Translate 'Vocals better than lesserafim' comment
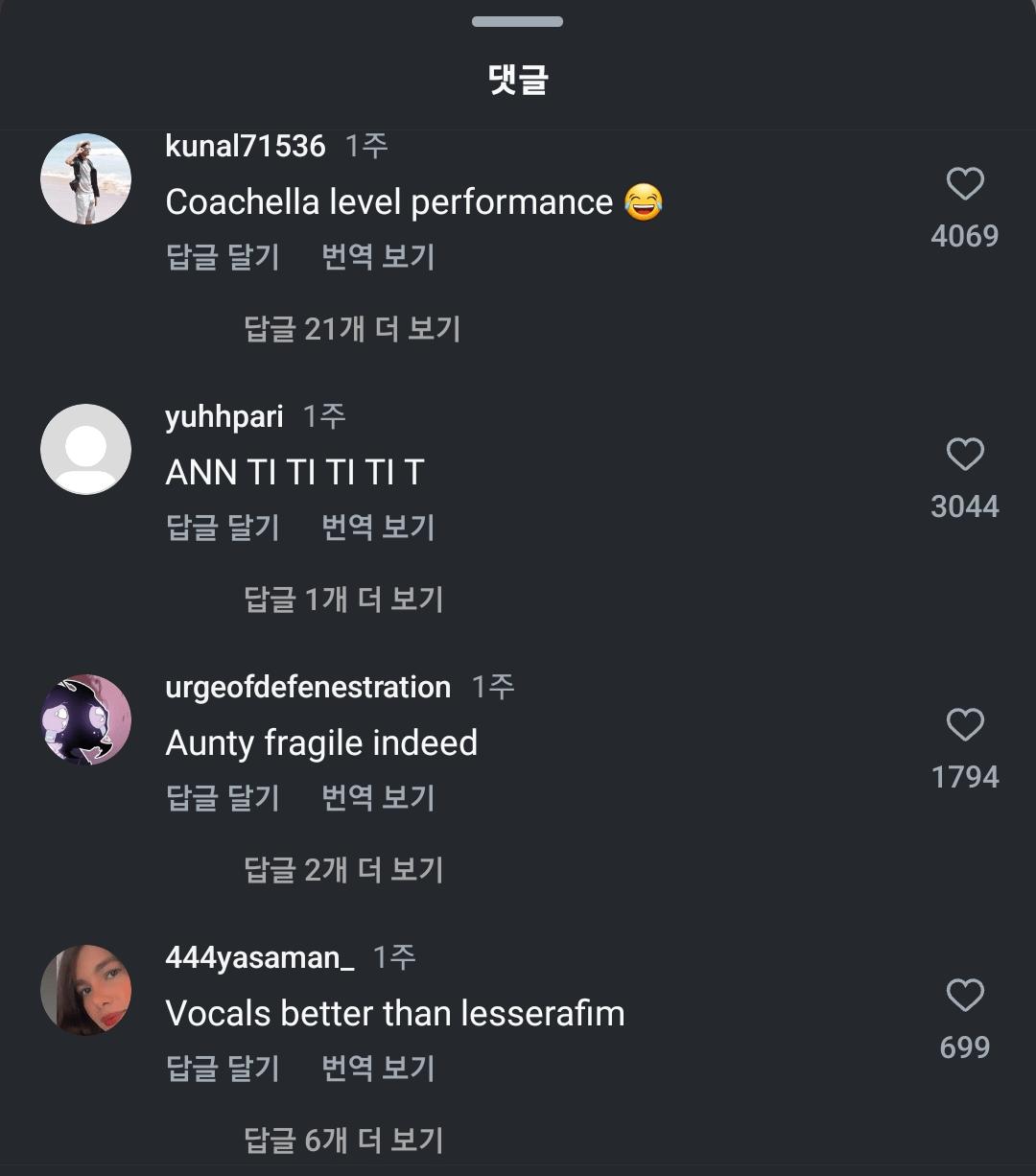This screenshot has height=1176, width=1036. click(378, 1069)
